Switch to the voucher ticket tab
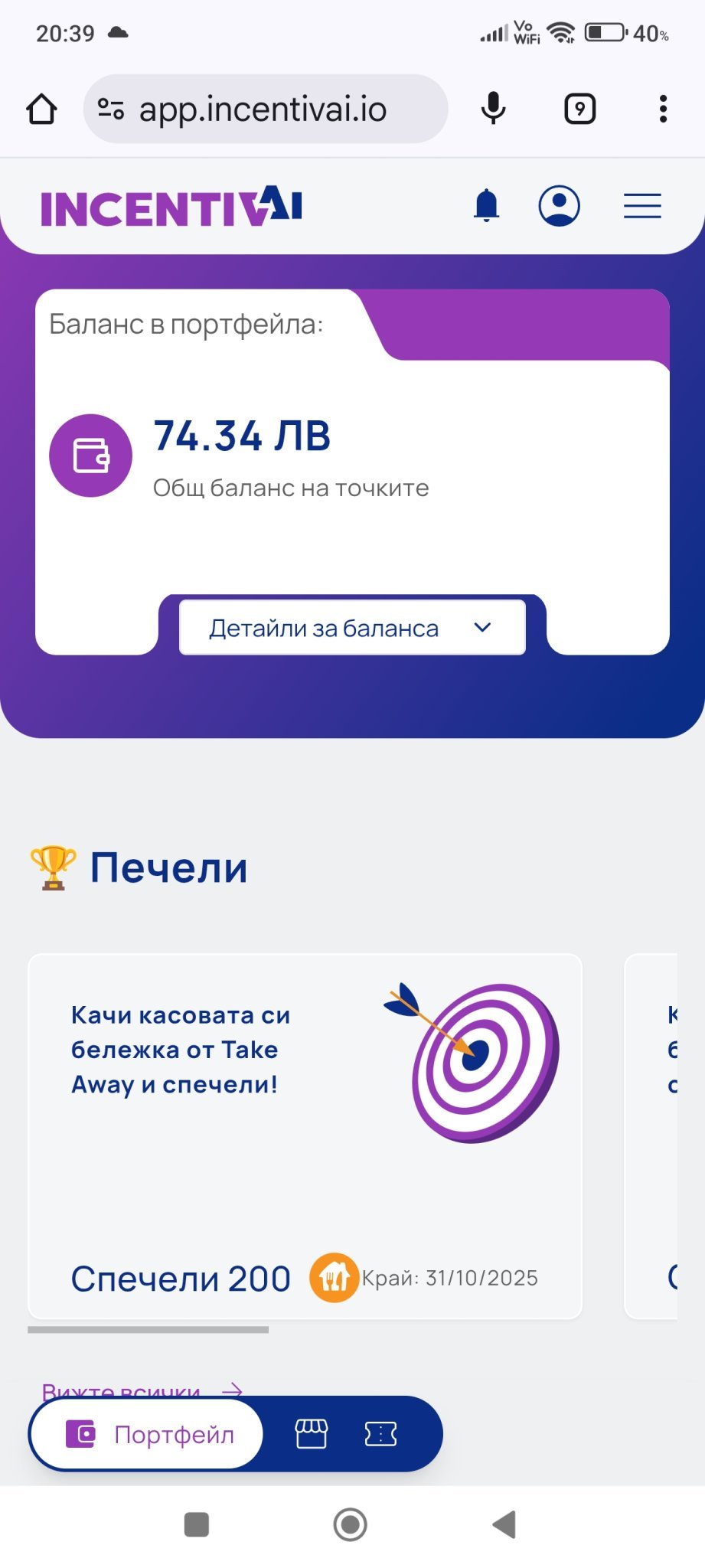705x1568 pixels. click(x=380, y=1434)
